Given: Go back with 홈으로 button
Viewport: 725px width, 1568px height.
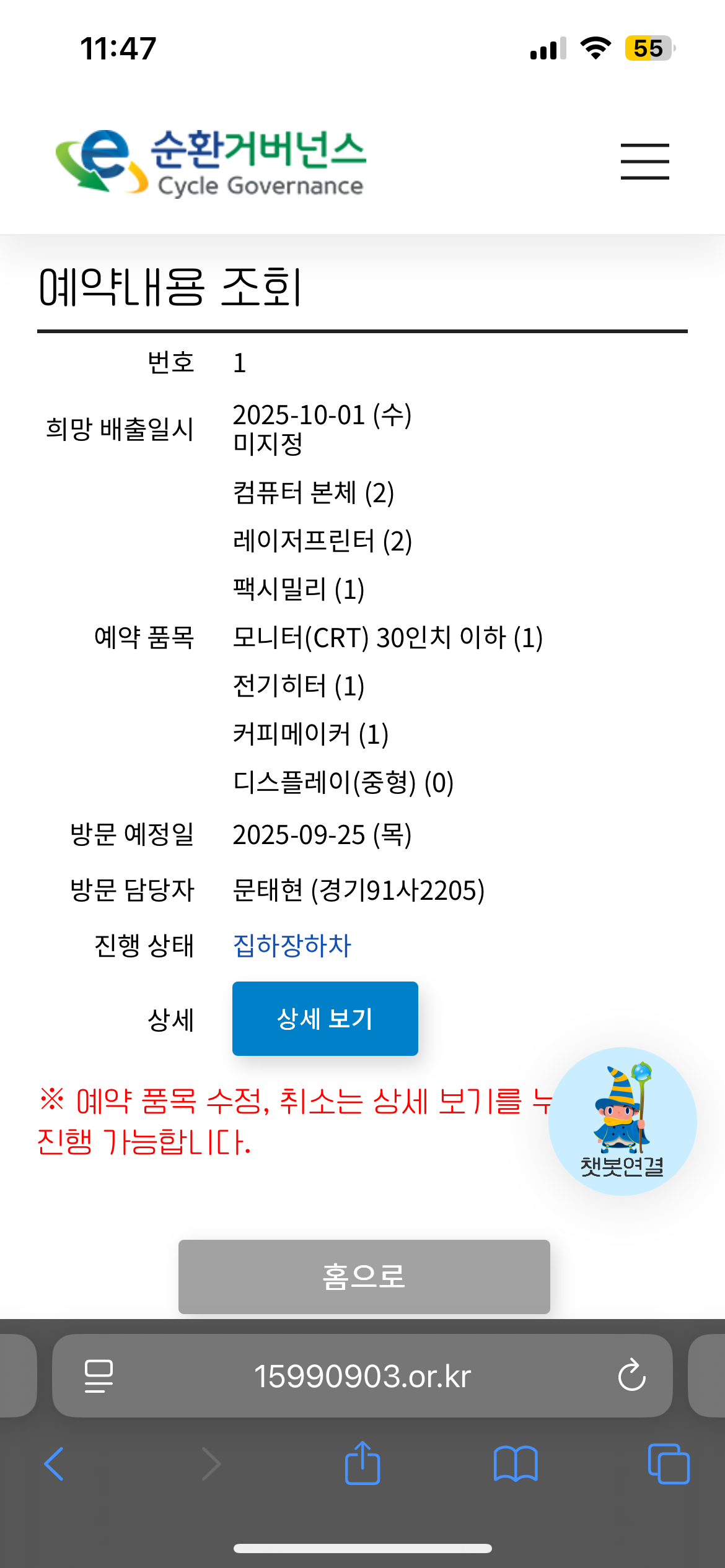Looking at the screenshot, I should pyautogui.click(x=364, y=1276).
